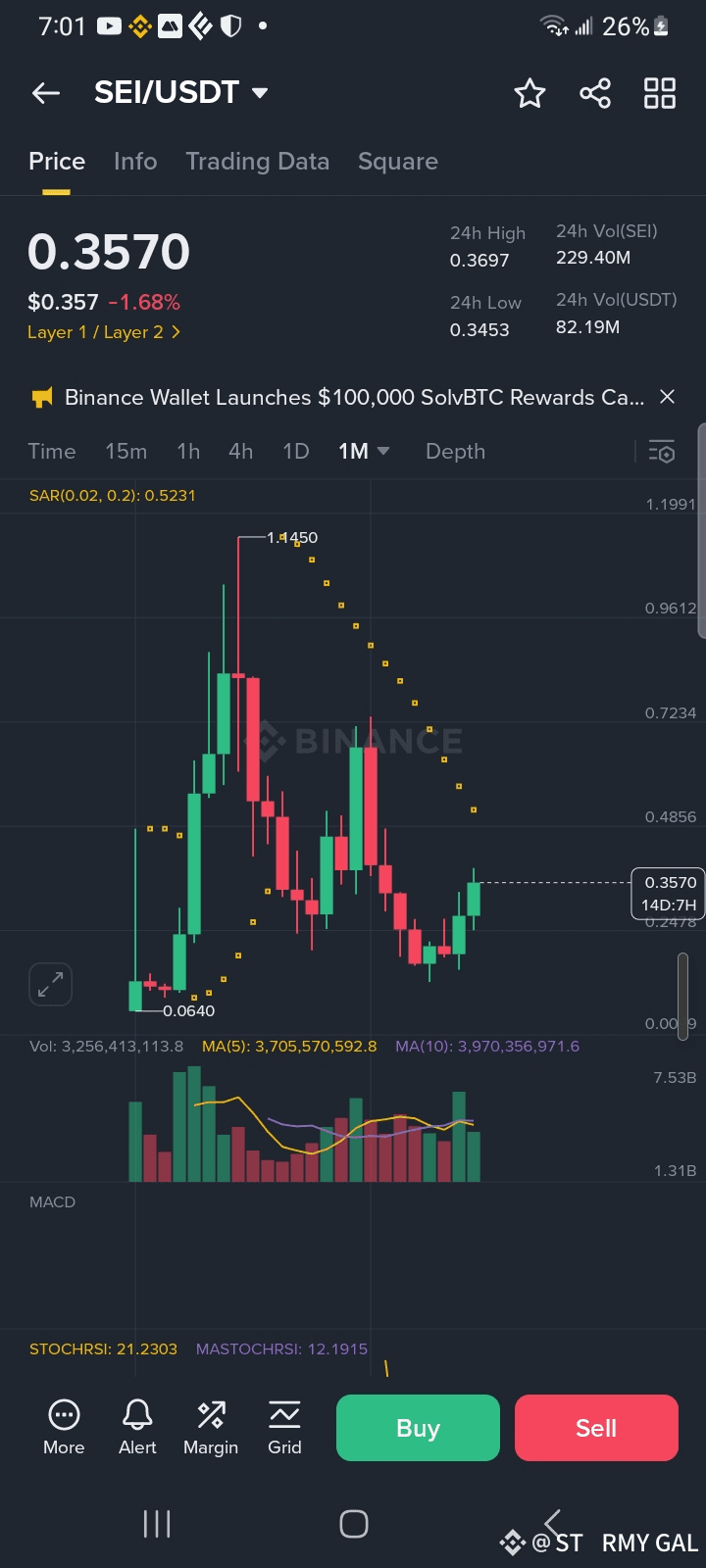This screenshot has width=706, height=1568.
Task: Tap the green Buy button
Action: coord(418,1428)
